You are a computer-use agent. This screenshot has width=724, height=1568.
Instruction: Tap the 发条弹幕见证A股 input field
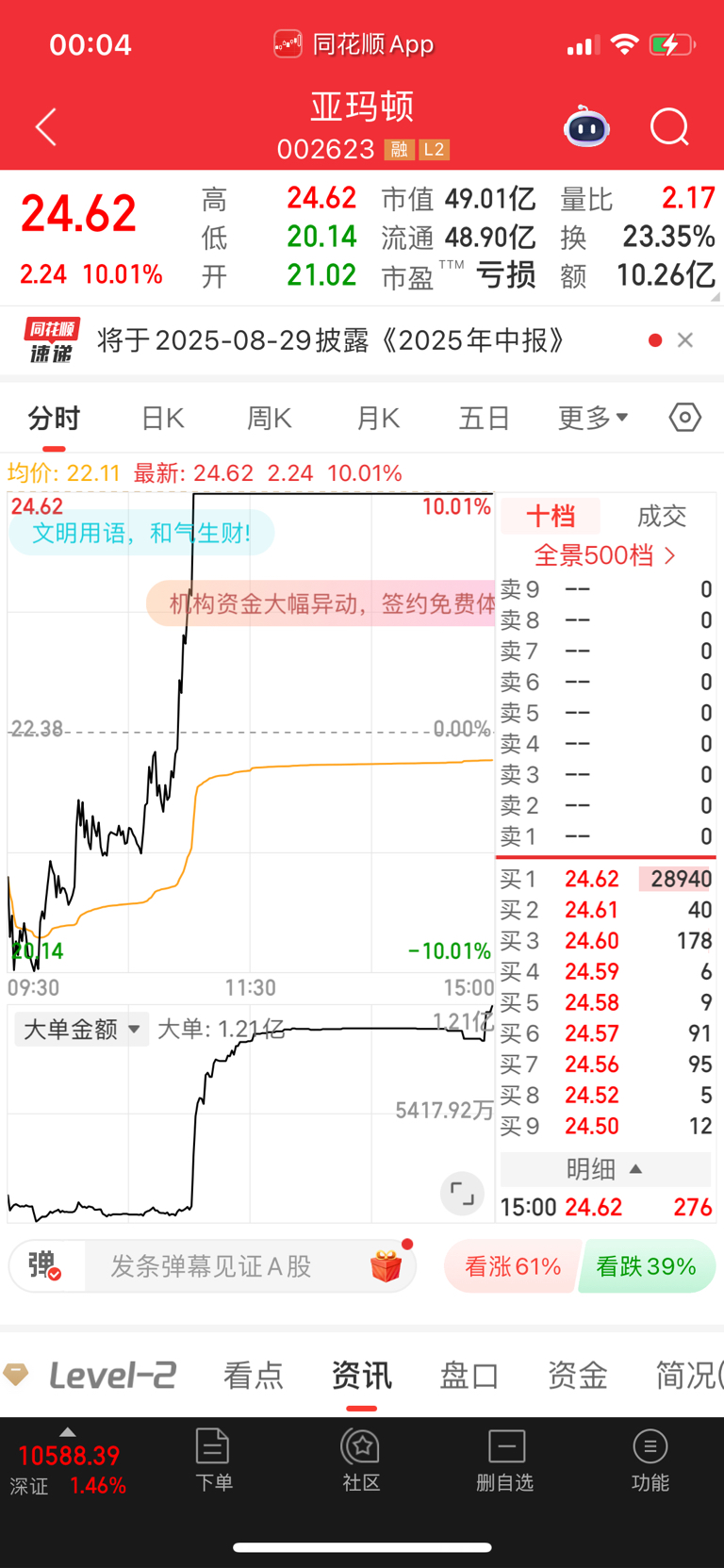(211, 1266)
